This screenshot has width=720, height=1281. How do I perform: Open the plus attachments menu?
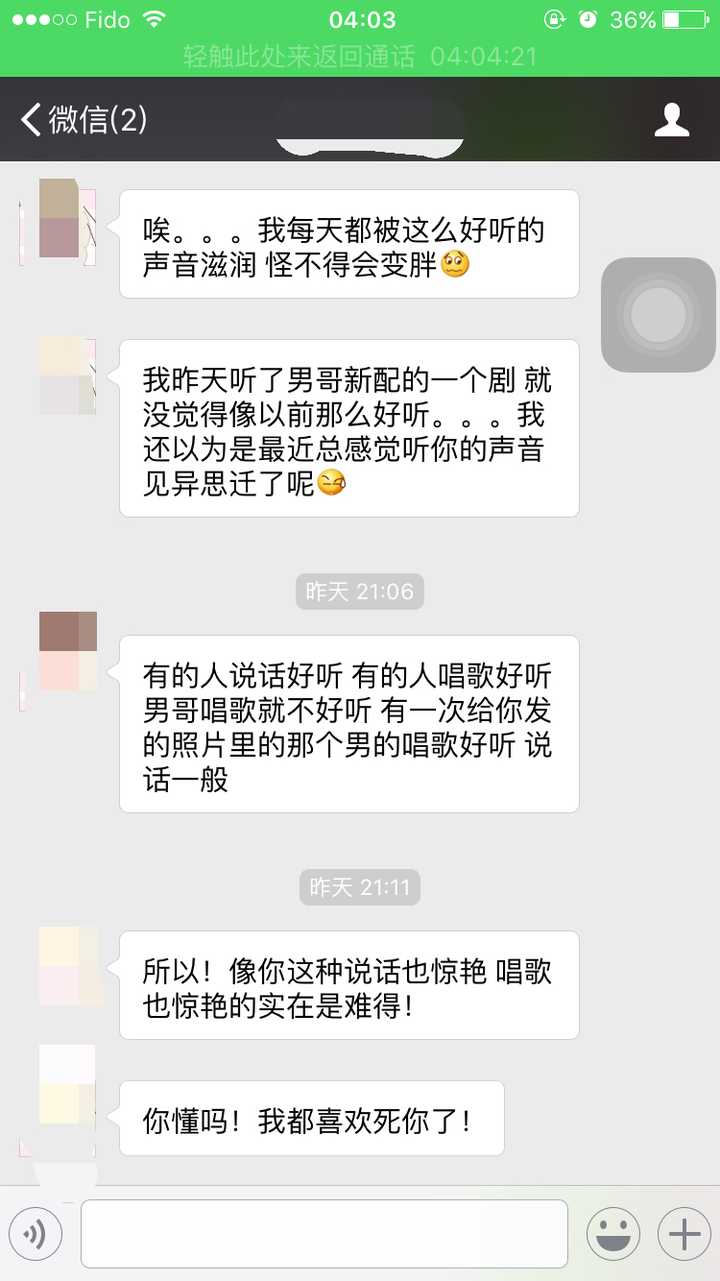tap(684, 1235)
